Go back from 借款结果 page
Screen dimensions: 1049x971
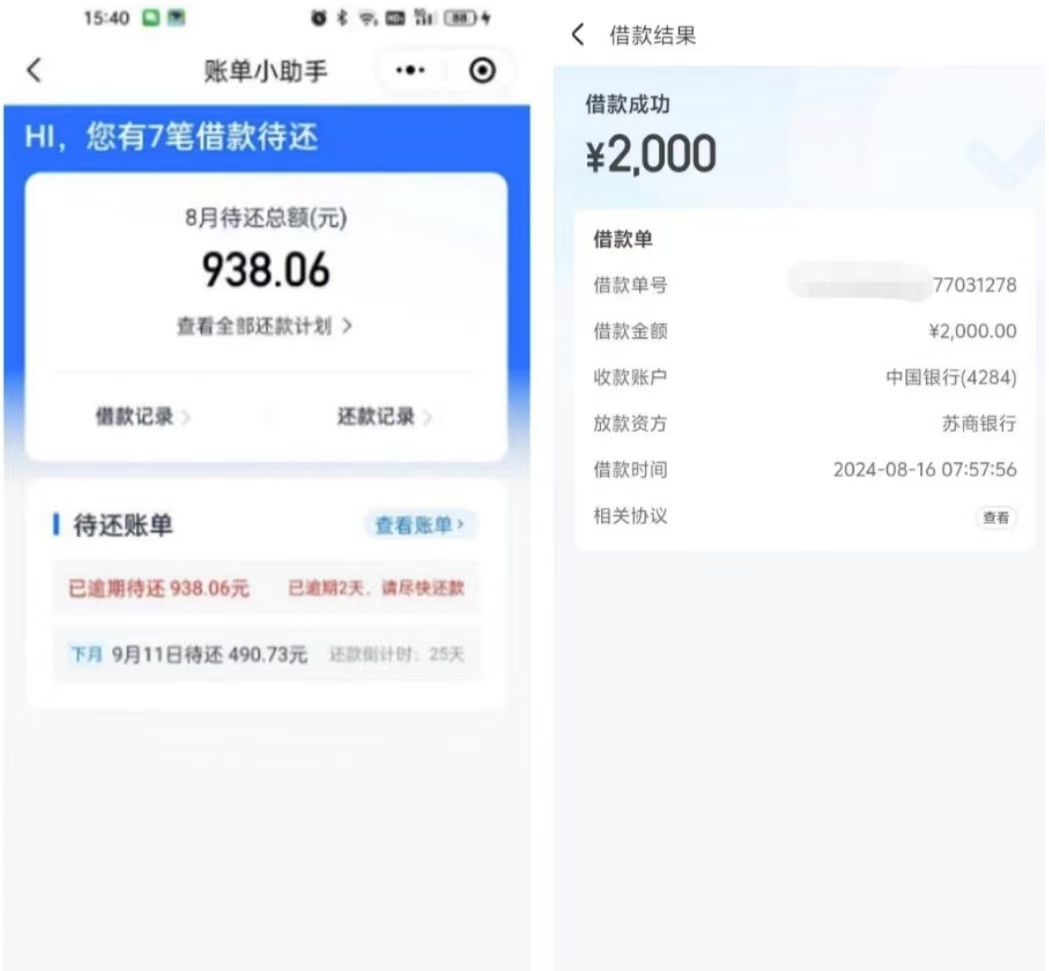tap(577, 36)
